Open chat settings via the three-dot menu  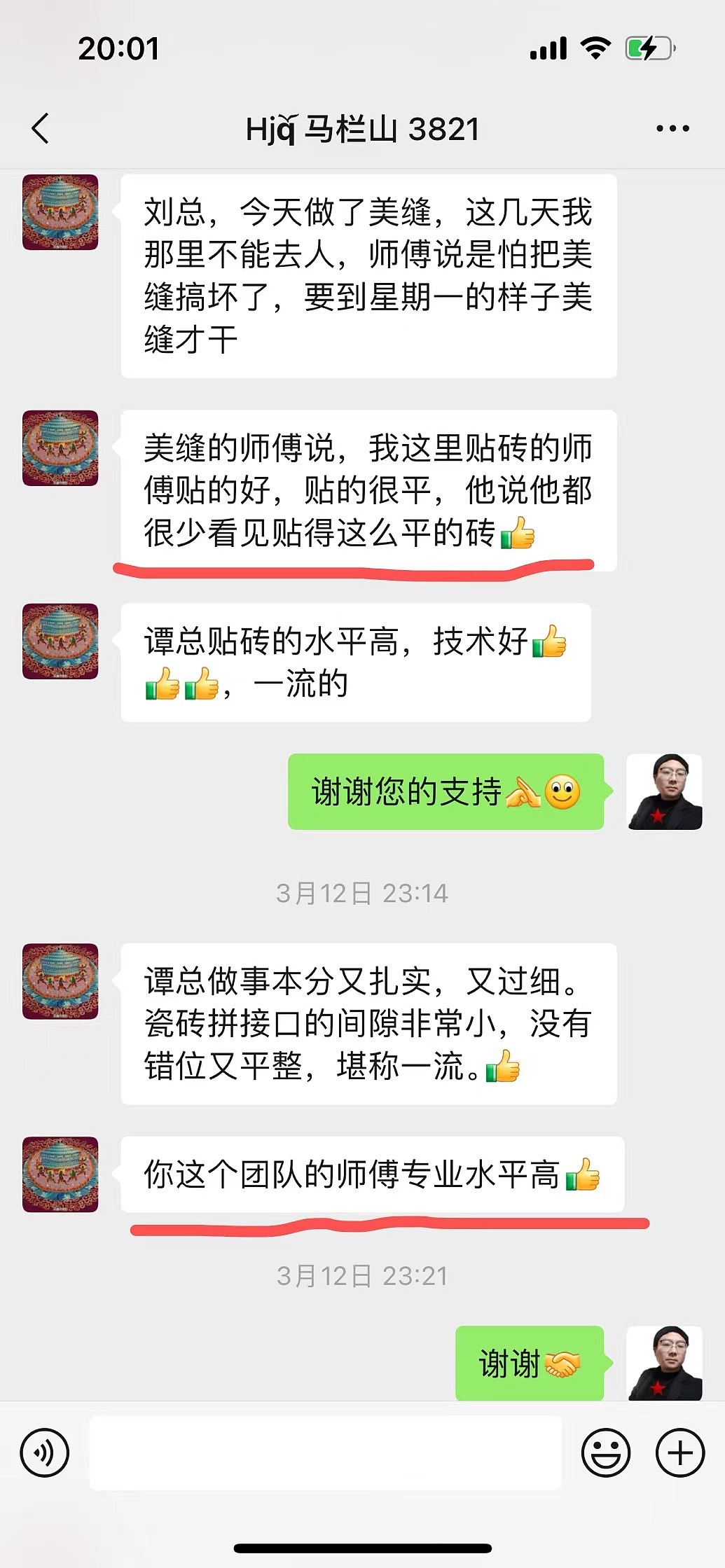click(671, 129)
